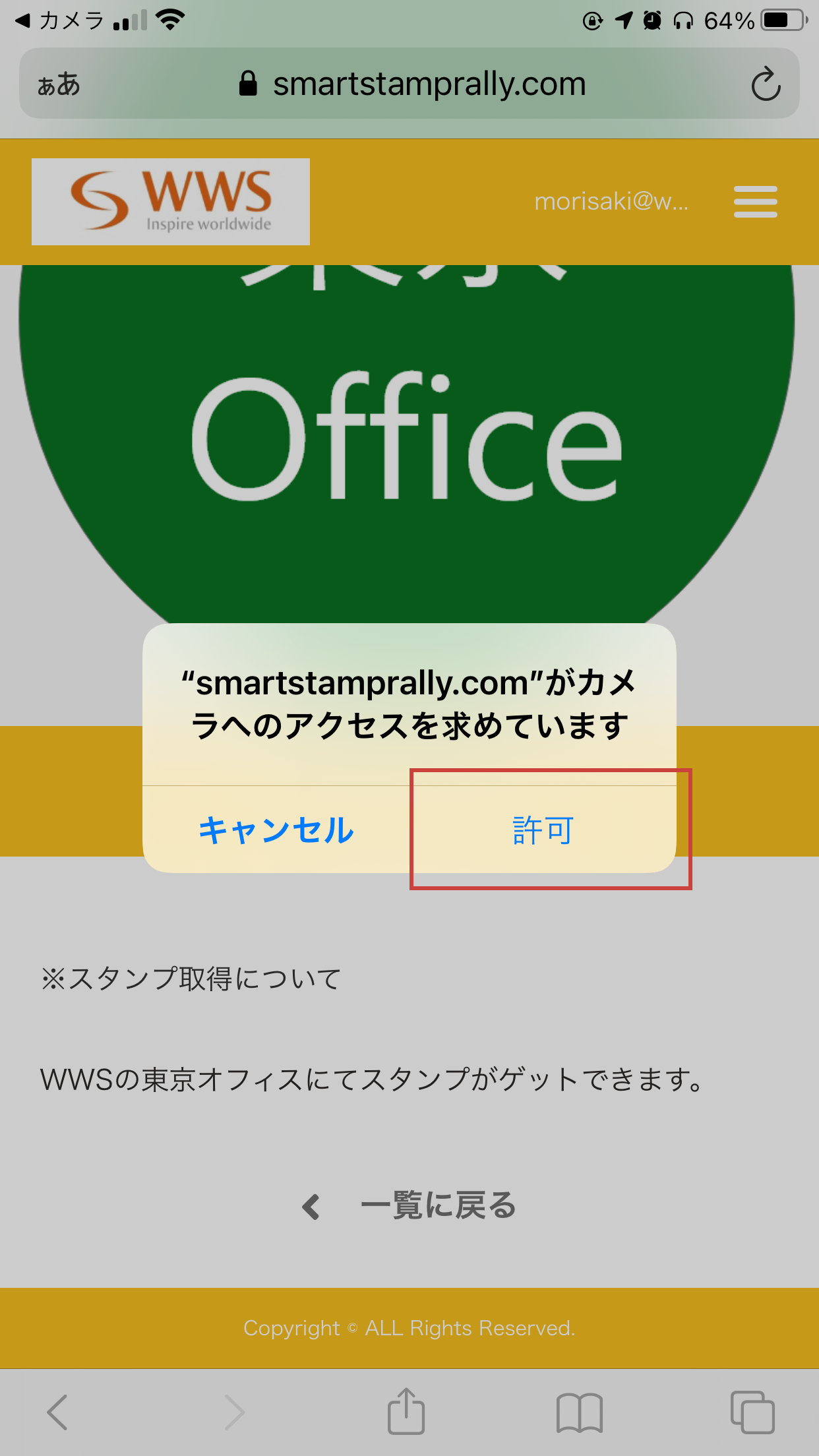Tap the WWS logo
Viewport: 819px width, 1456px height.
point(170,202)
